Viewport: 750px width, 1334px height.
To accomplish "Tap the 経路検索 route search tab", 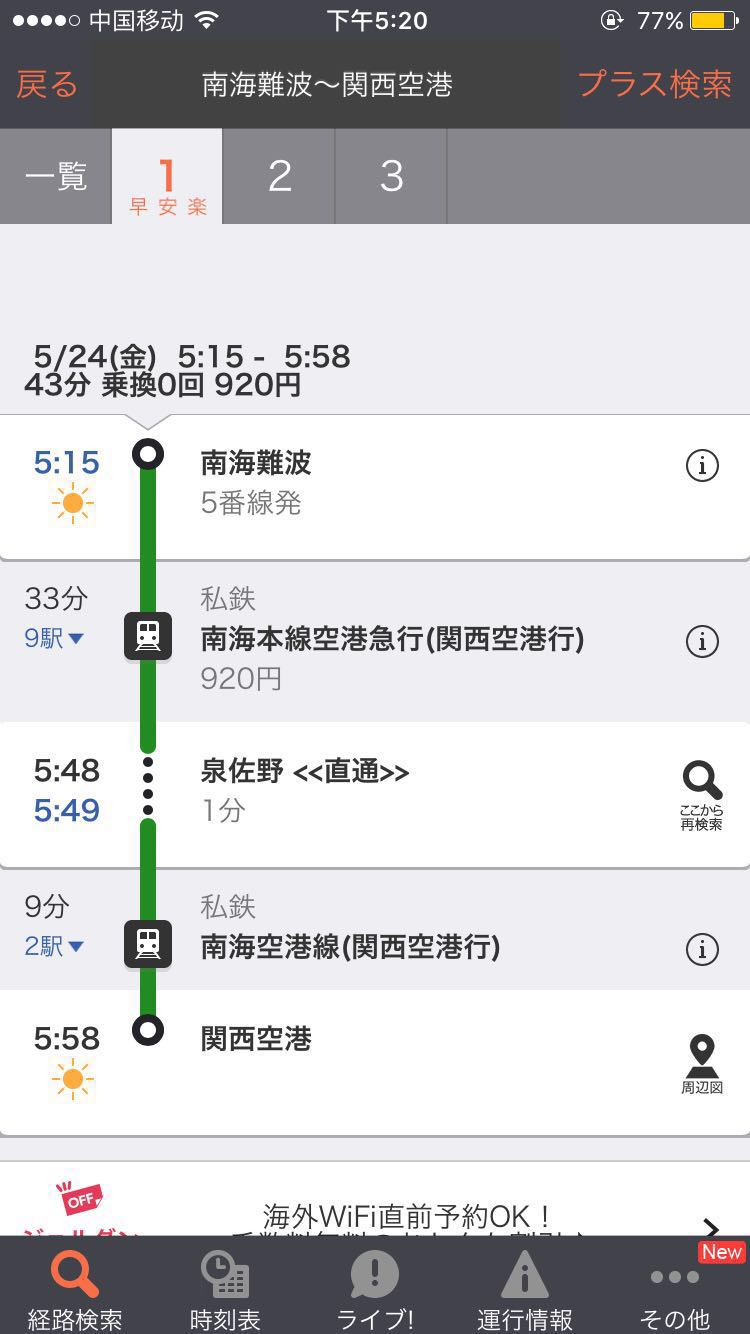I will [75, 1290].
